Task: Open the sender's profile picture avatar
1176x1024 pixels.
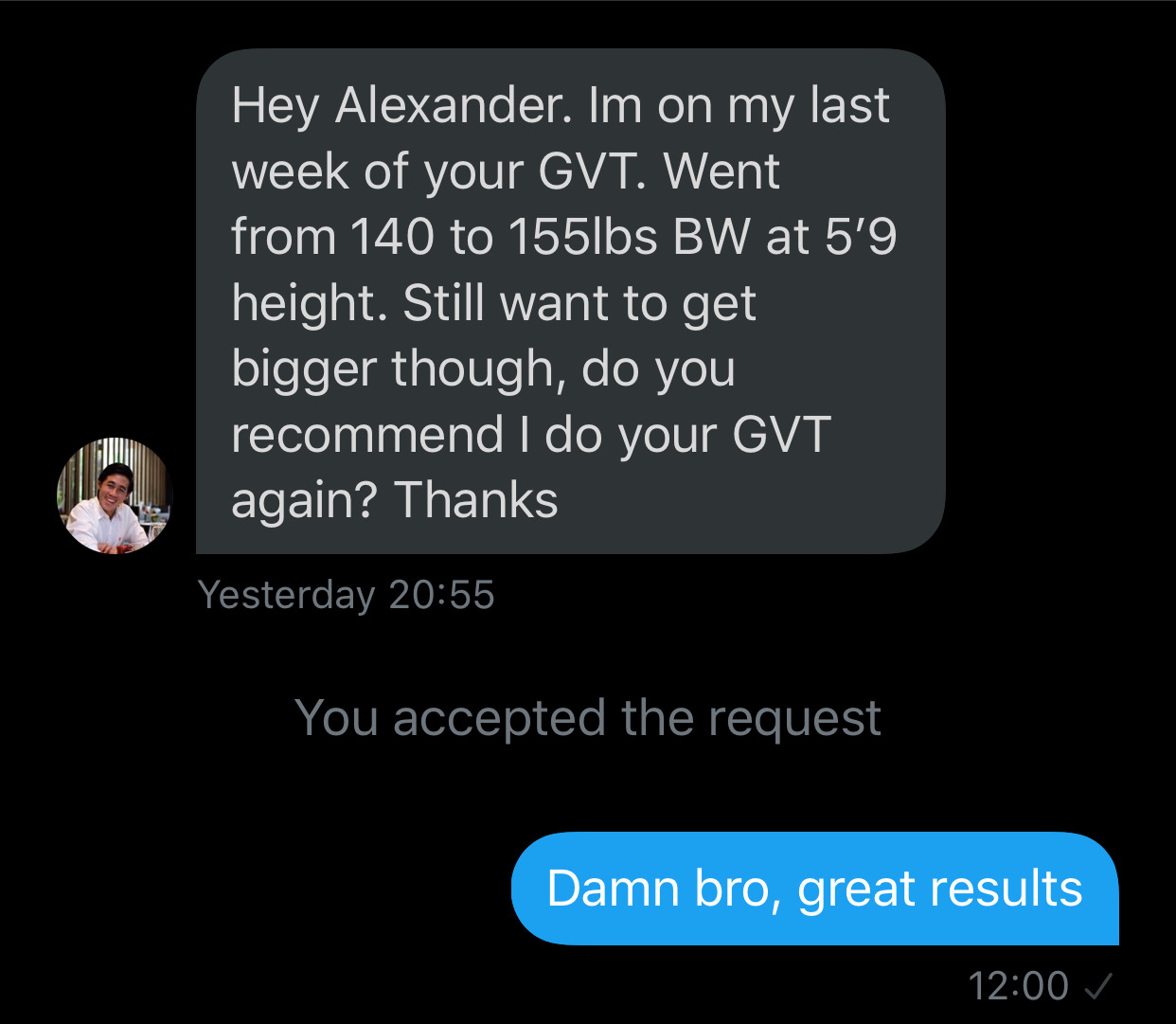Action: coord(115,495)
